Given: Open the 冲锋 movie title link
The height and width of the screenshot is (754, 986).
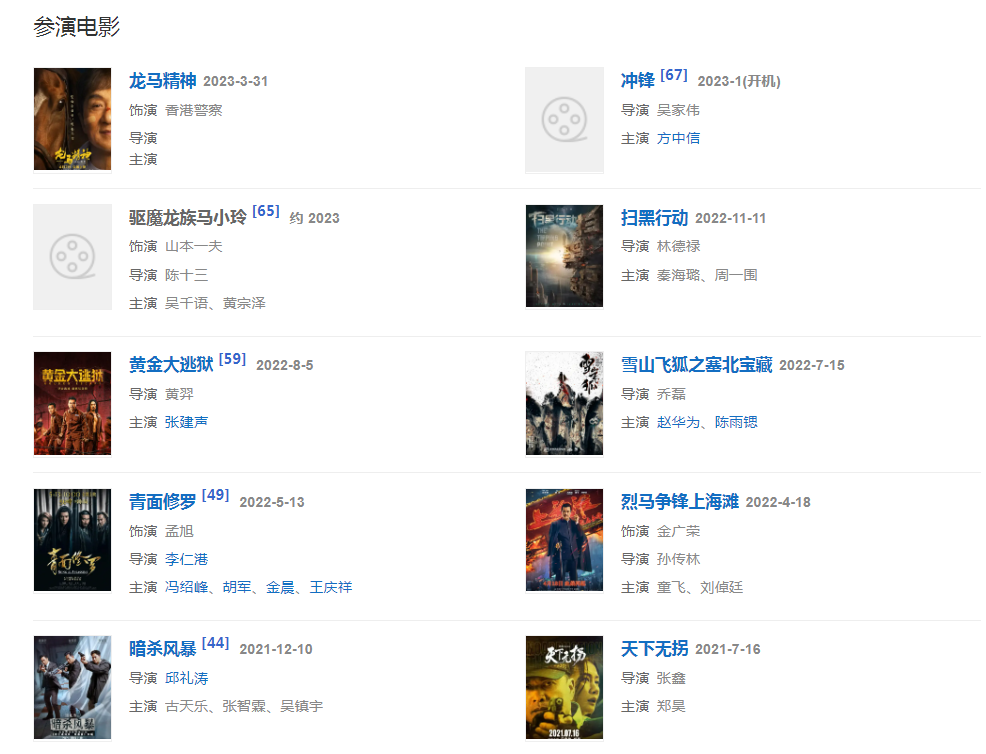Looking at the screenshot, I should [637, 81].
